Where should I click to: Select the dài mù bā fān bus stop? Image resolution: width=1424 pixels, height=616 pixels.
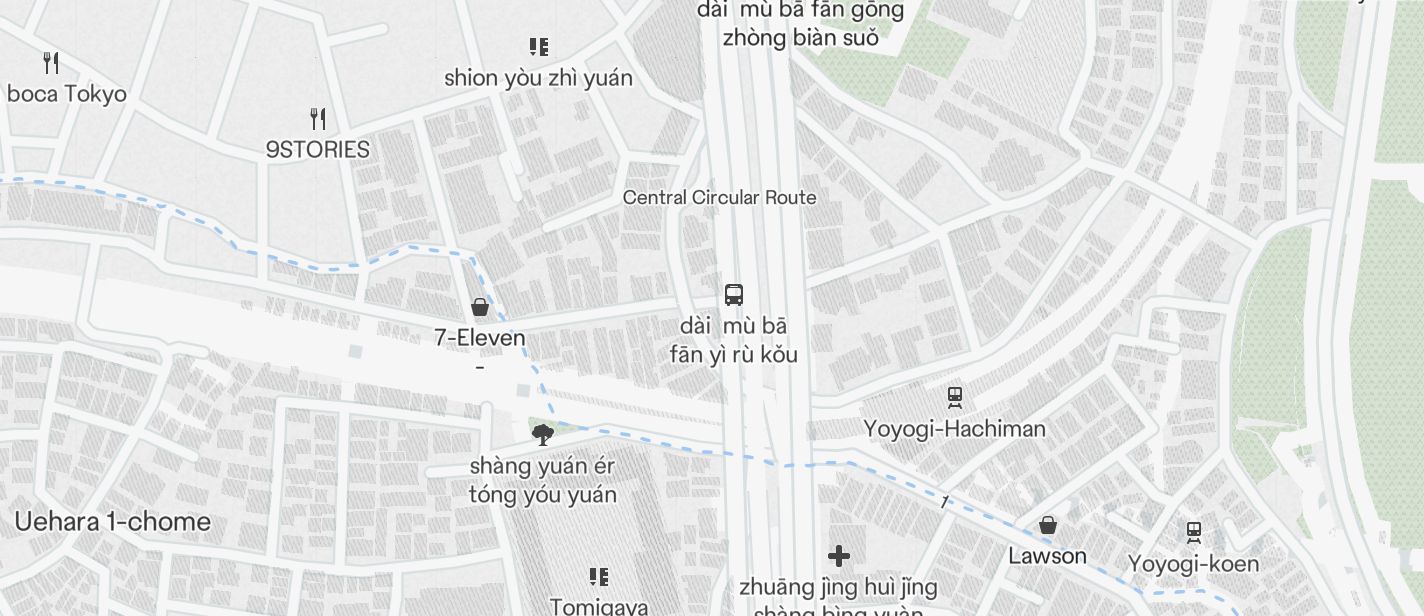[x=734, y=295]
